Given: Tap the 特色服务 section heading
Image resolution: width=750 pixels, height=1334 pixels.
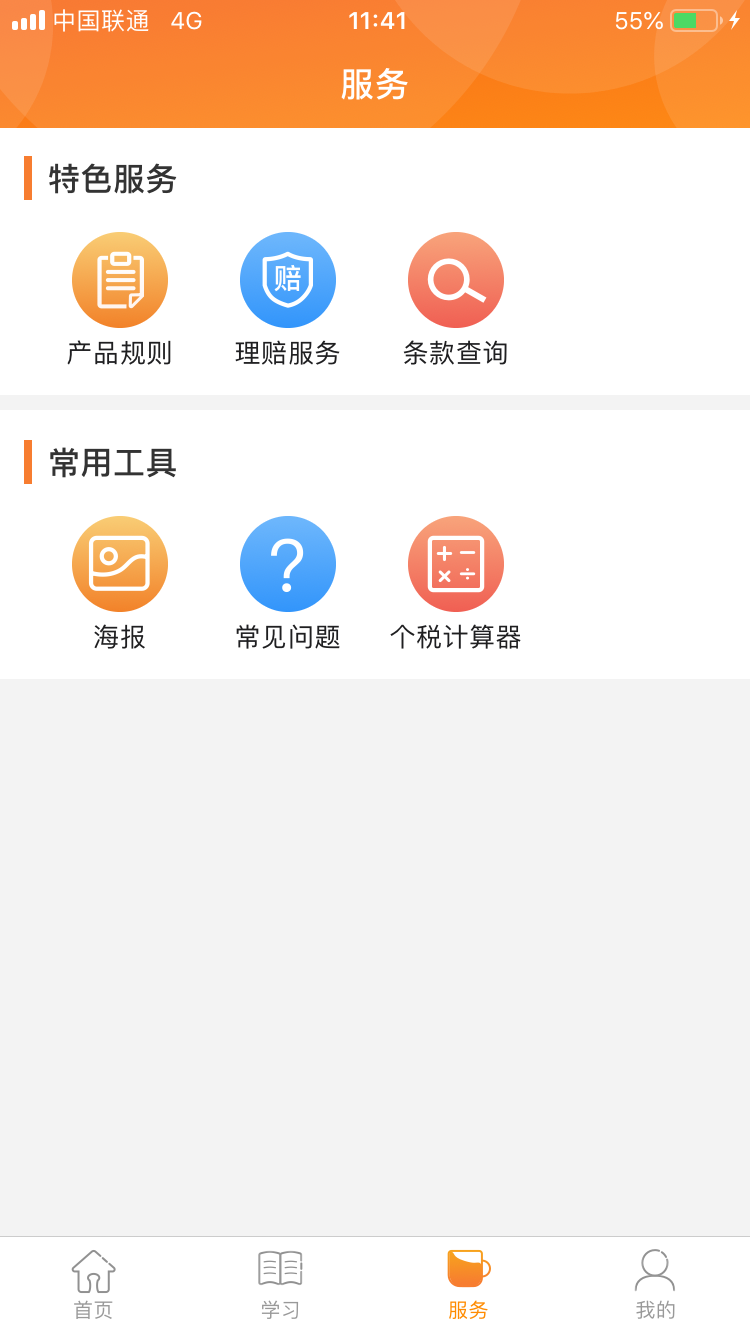Looking at the screenshot, I should pos(110,180).
